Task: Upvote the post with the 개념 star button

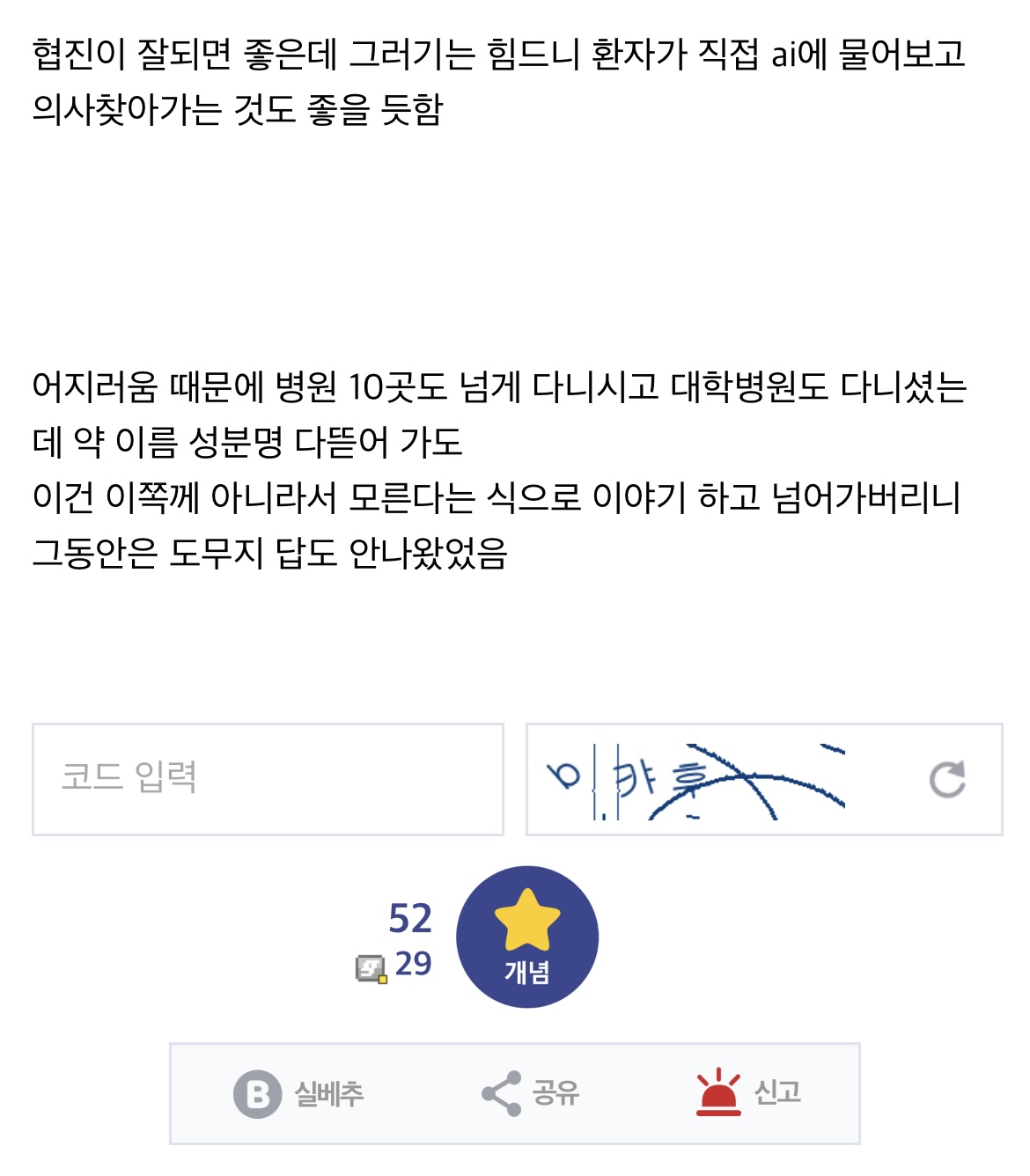Action: pyautogui.click(x=526, y=937)
